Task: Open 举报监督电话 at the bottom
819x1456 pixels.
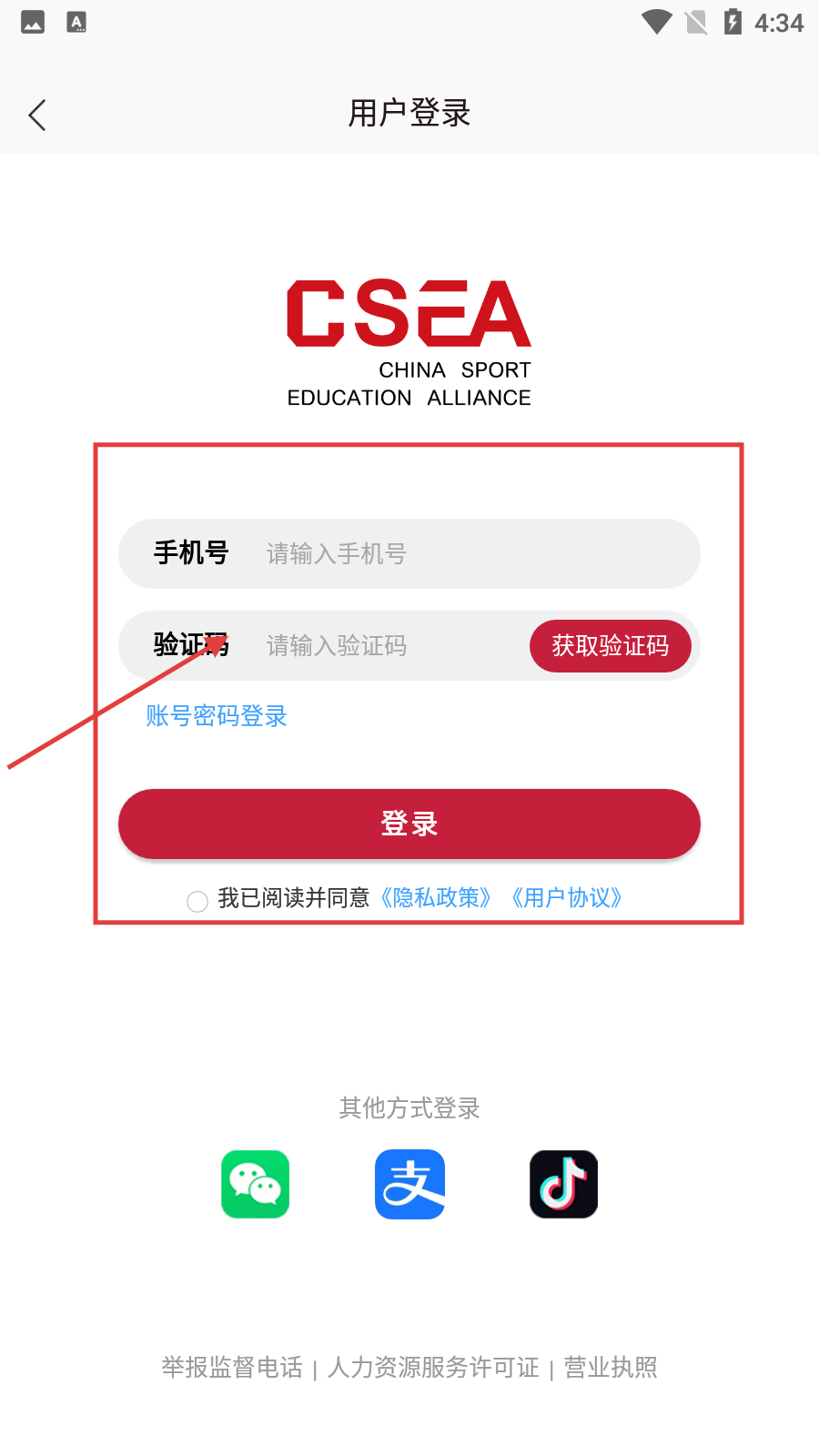Action: 232,1368
